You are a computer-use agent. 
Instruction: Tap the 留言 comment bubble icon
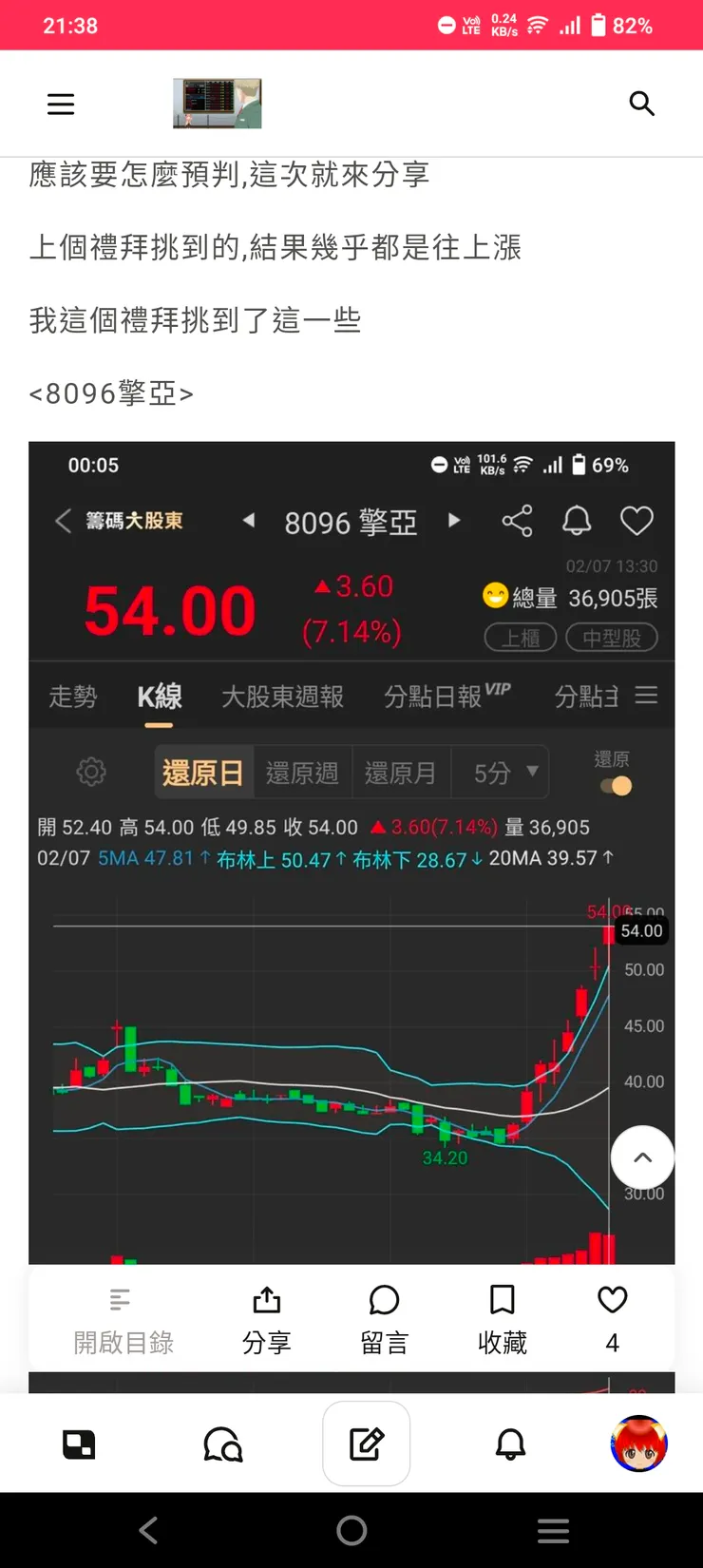(384, 1300)
